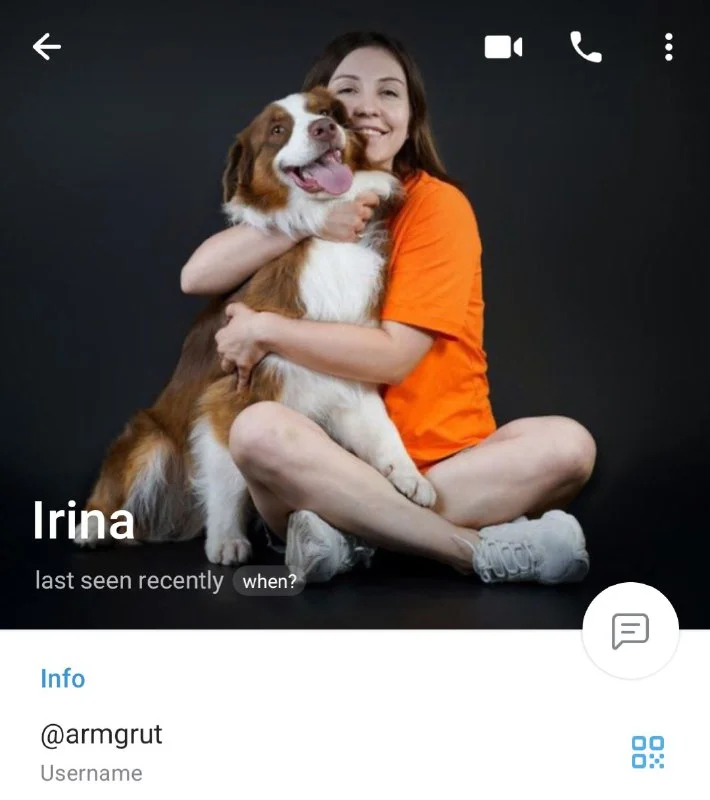Show QR code for @armgrut

pyautogui.click(x=647, y=752)
